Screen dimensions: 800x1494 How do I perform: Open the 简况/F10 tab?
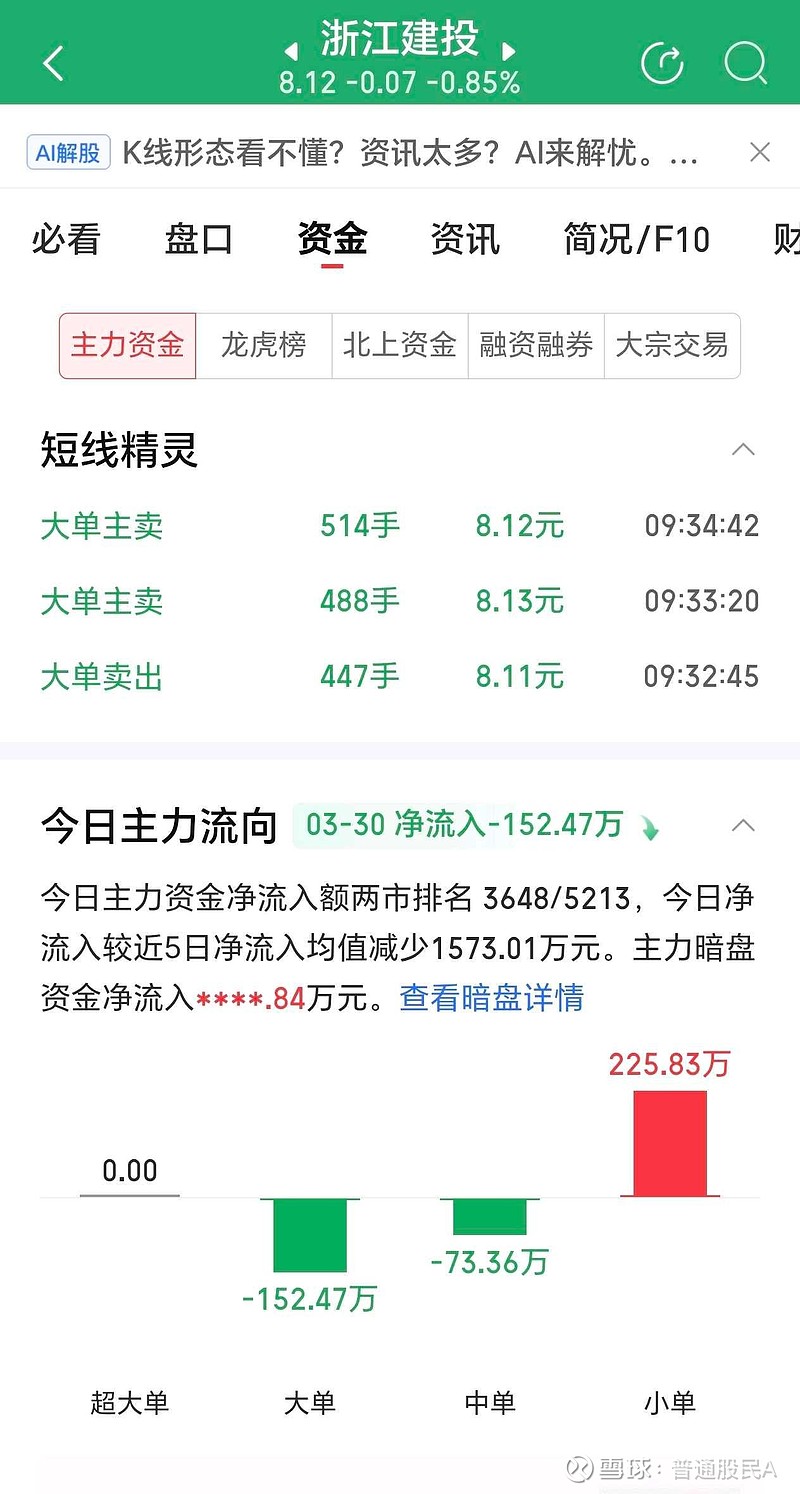[637, 240]
